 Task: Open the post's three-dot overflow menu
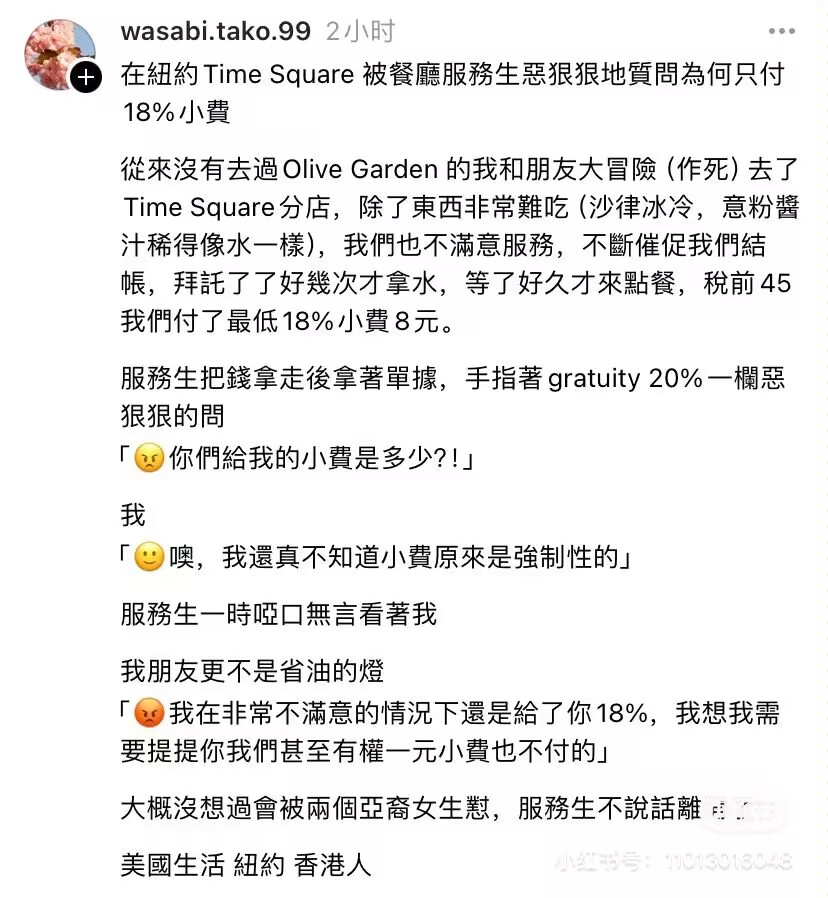click(782, 31)
